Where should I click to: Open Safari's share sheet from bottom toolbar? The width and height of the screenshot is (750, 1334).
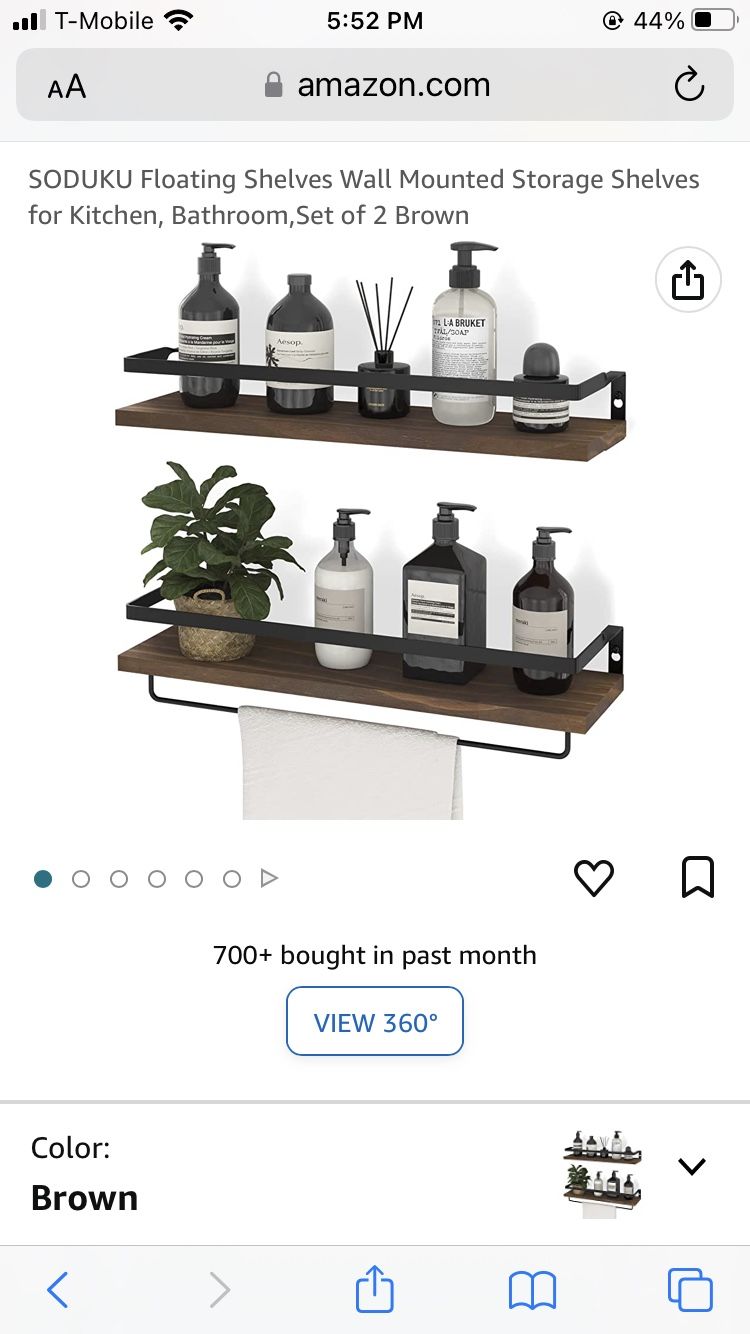click(375, 1288)
